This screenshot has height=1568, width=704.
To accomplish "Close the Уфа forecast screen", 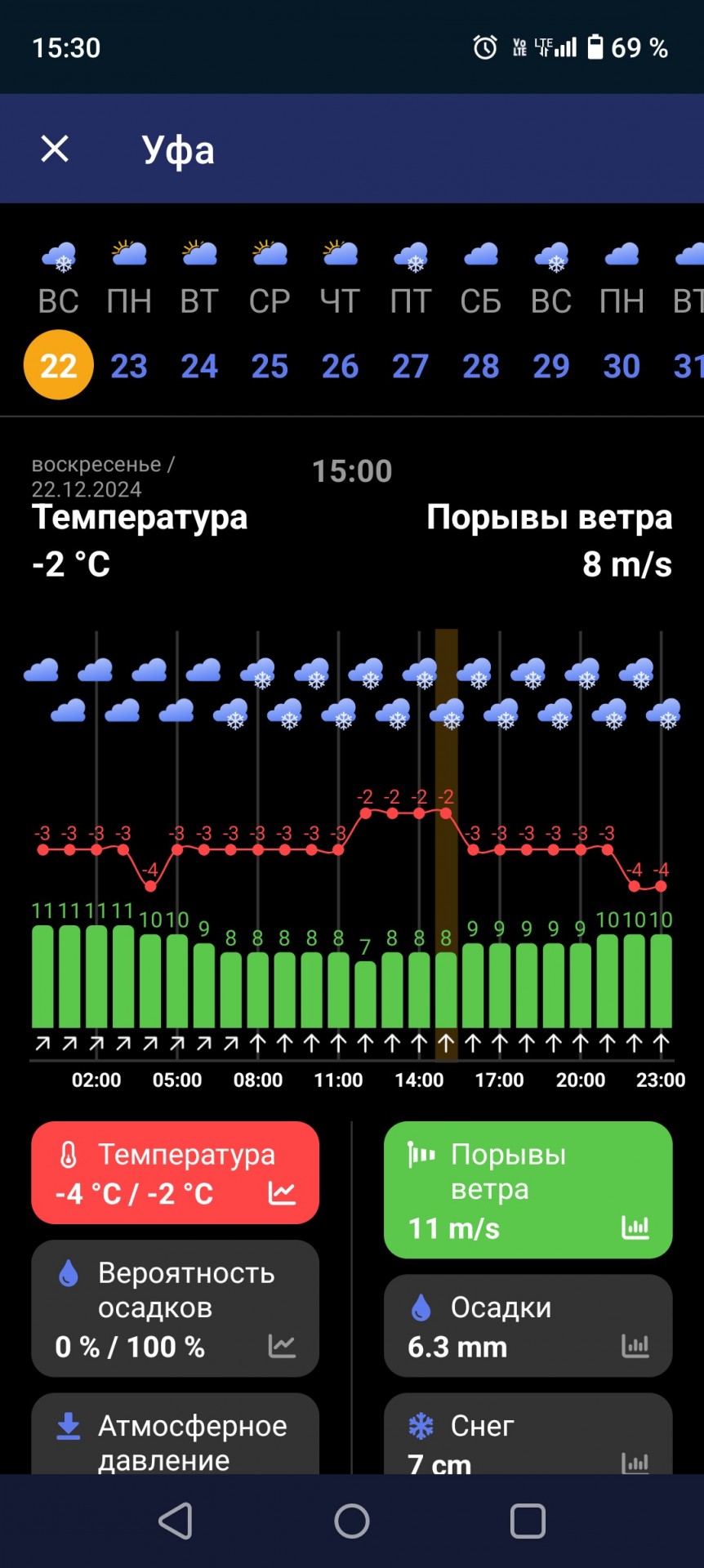I will (55, 149).
